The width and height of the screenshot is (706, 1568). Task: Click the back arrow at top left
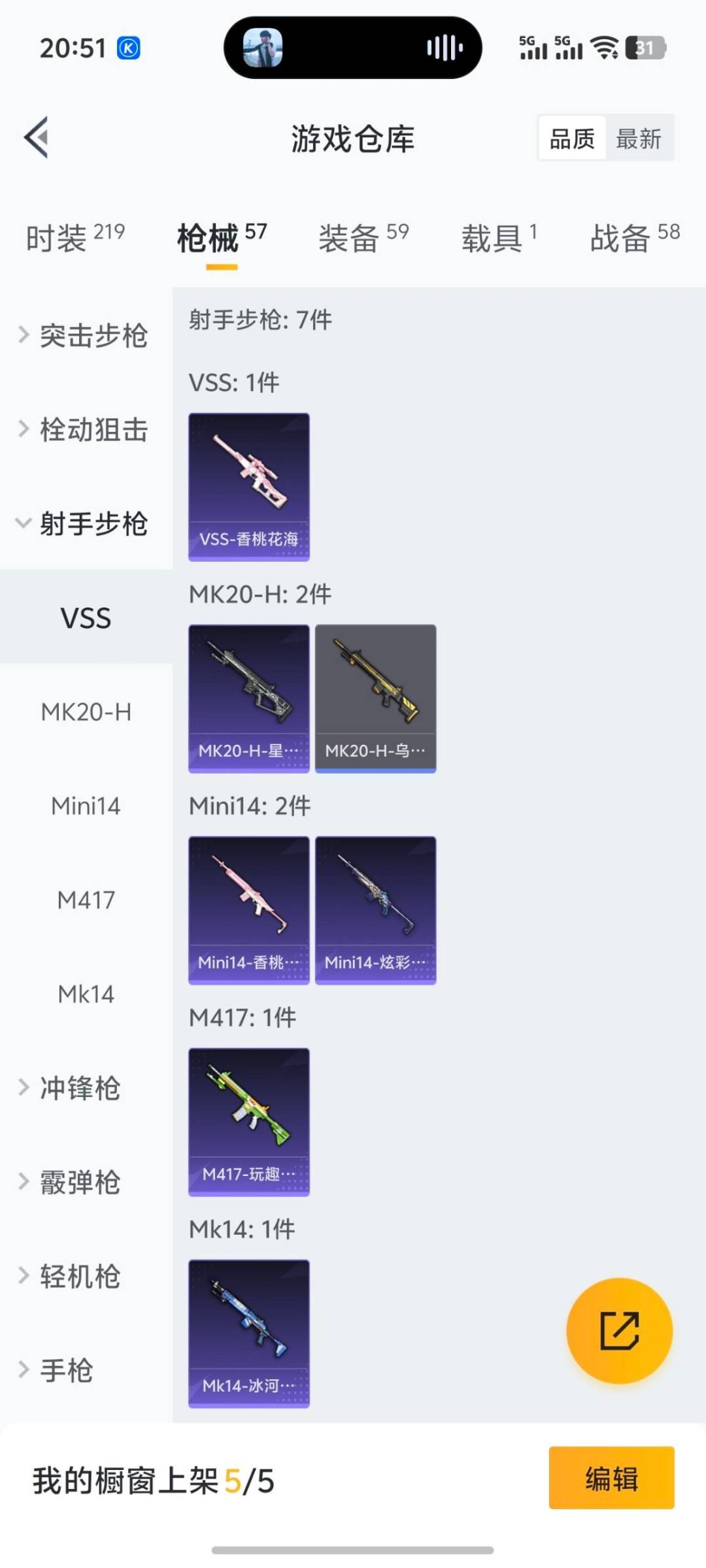coord(36,138)
